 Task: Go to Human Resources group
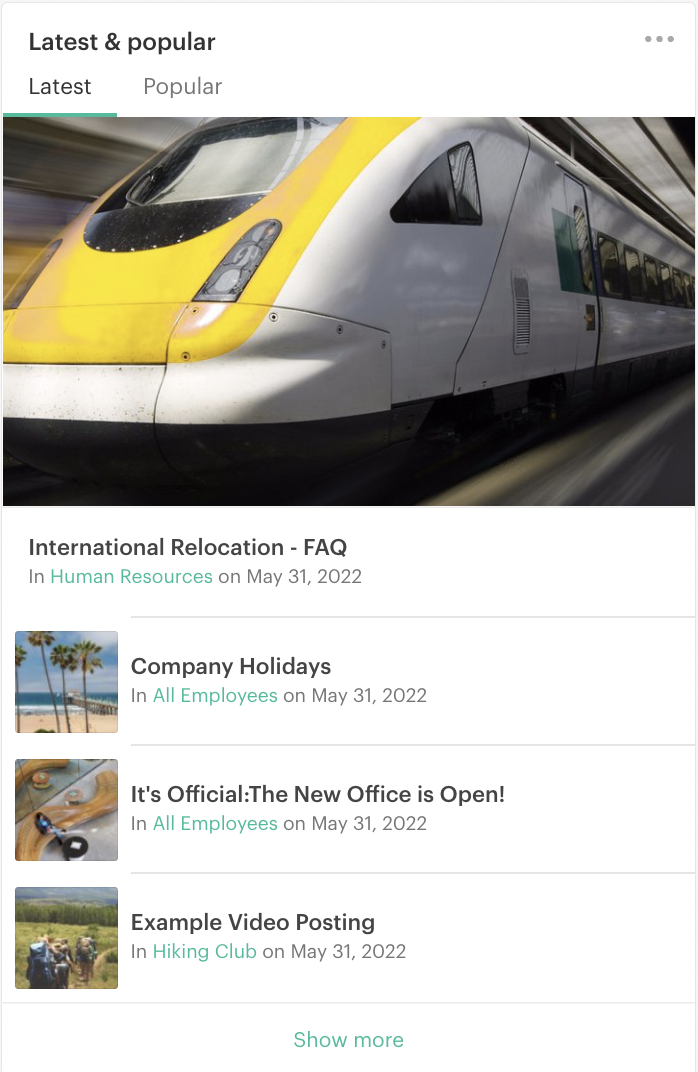tap(131, 576)
